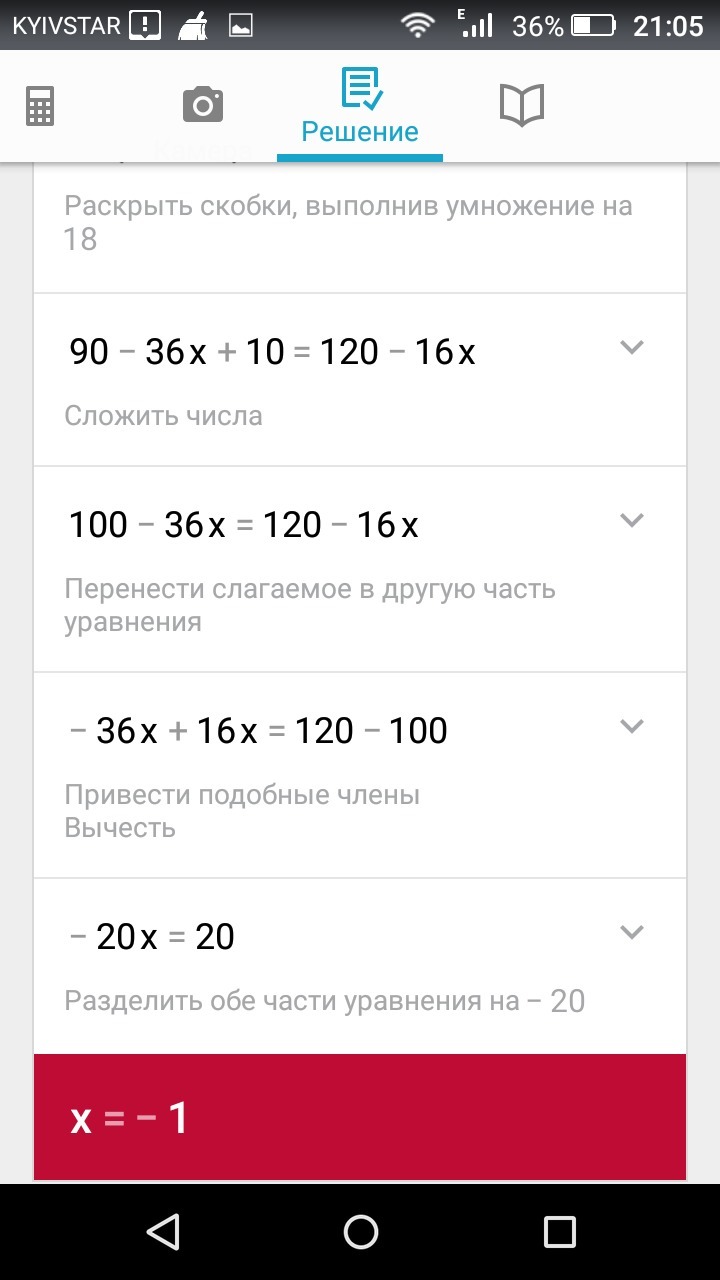Expand step 90 − 36x + 10 = 120 − 16x
The width and height of the screenshot is (720, 1280).
coord(631,348)
